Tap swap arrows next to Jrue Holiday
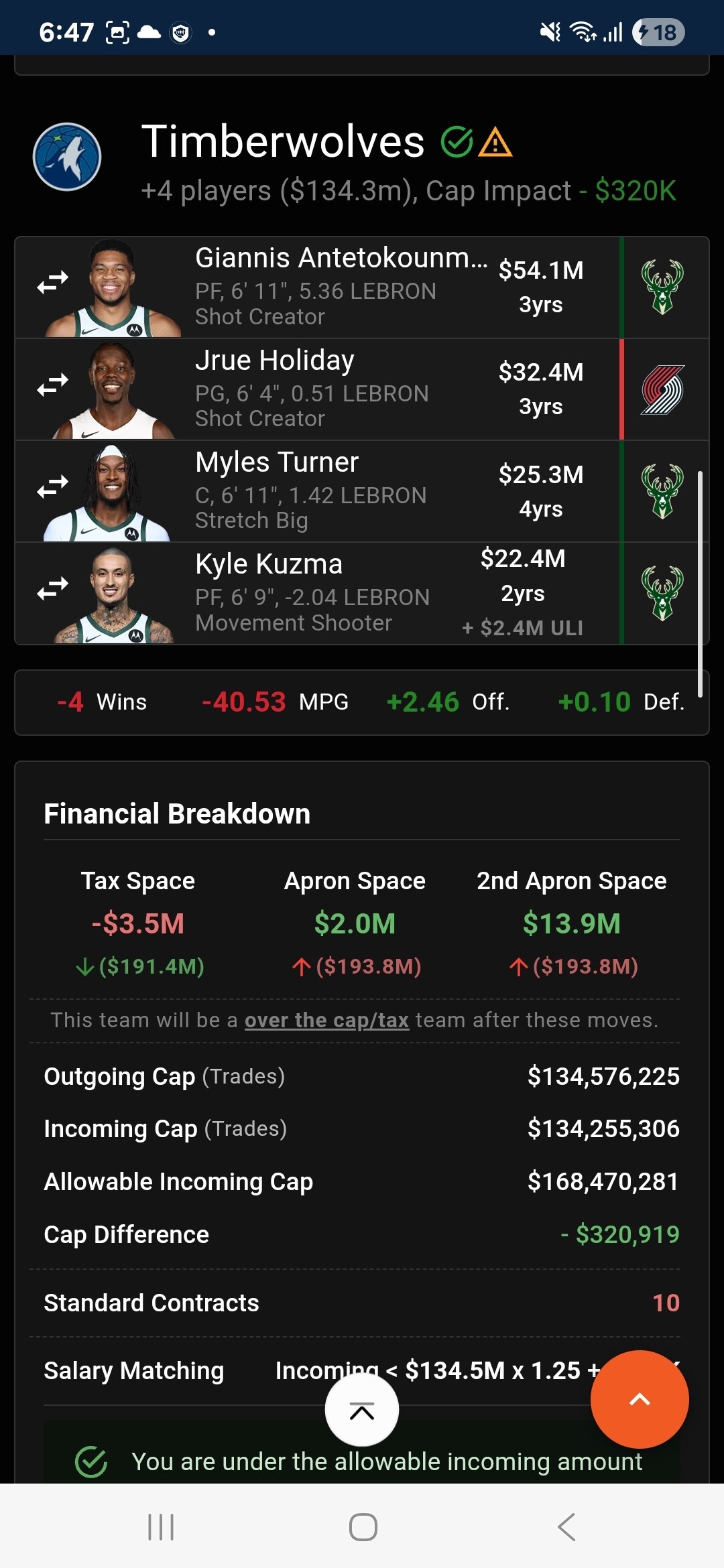 [52, 385]
